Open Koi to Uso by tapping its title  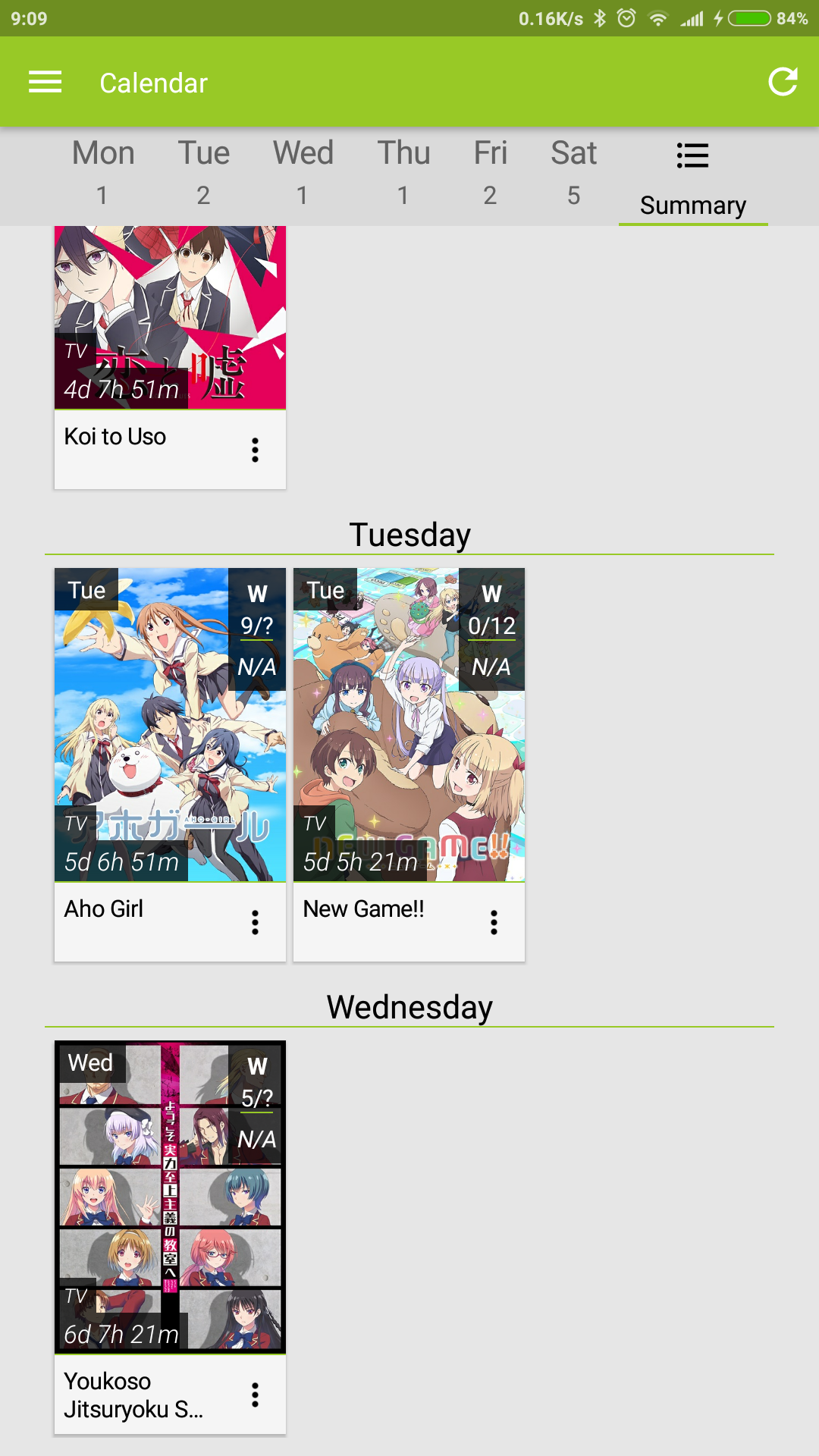click(115, 436)
